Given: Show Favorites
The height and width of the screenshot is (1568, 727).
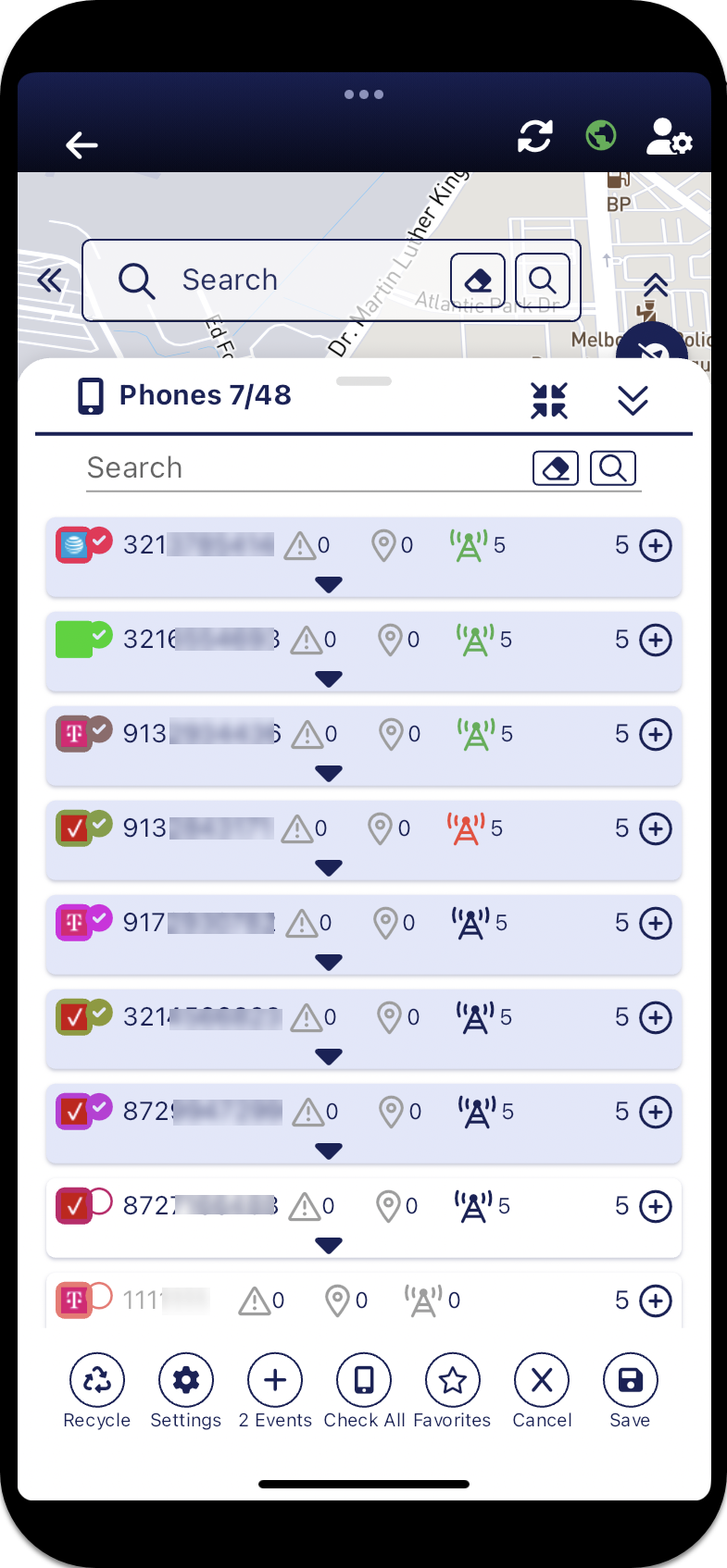Looking at the screenshot, I should pyautogui.click(x=453, y=1381).
